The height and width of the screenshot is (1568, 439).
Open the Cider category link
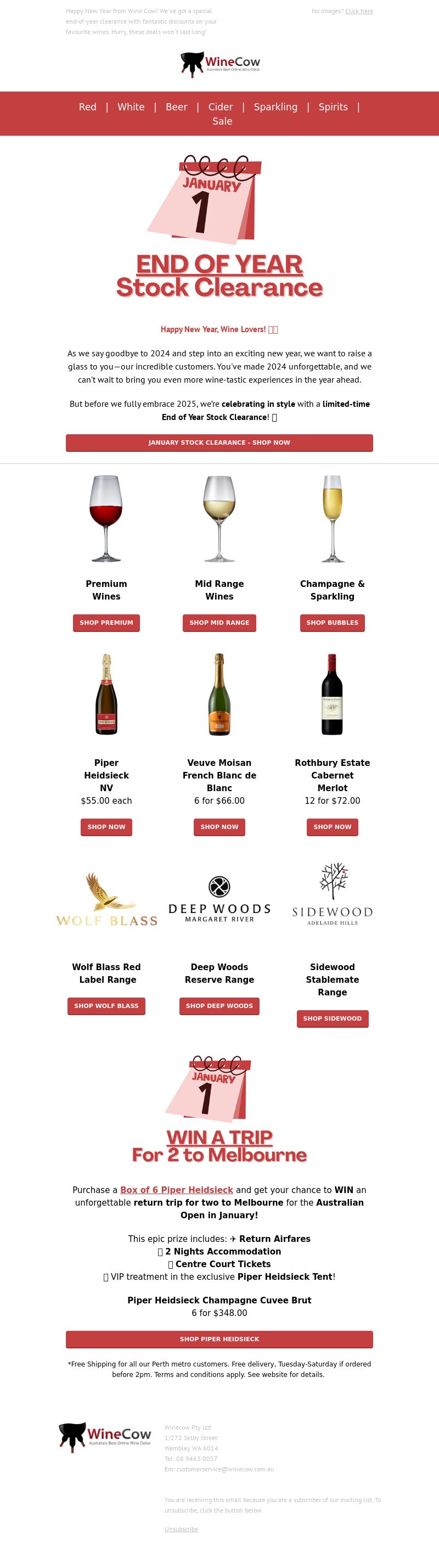(220, 107)
